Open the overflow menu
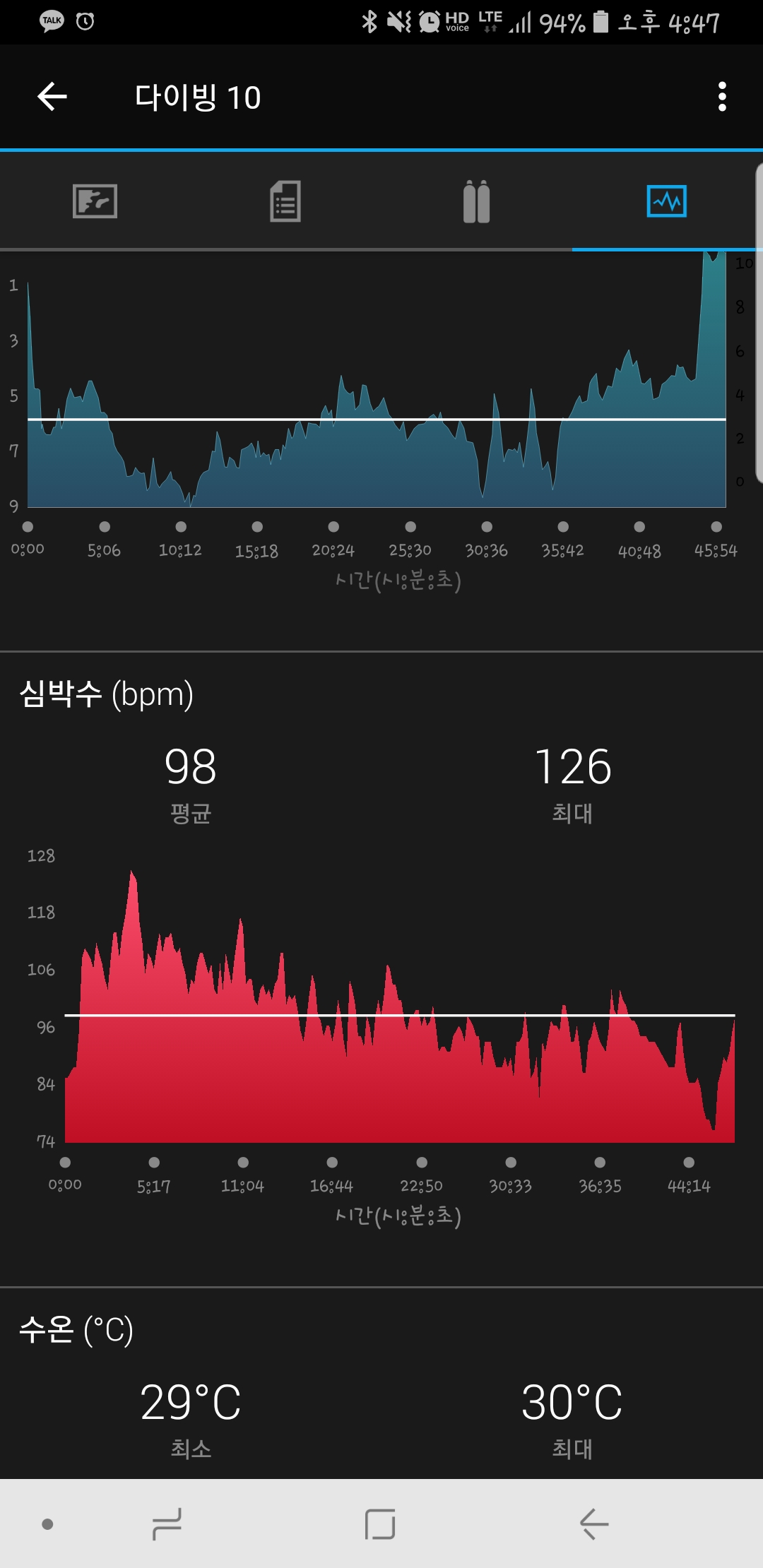The height and width of the screenshot is (1568, 763). tap(721, 97)
